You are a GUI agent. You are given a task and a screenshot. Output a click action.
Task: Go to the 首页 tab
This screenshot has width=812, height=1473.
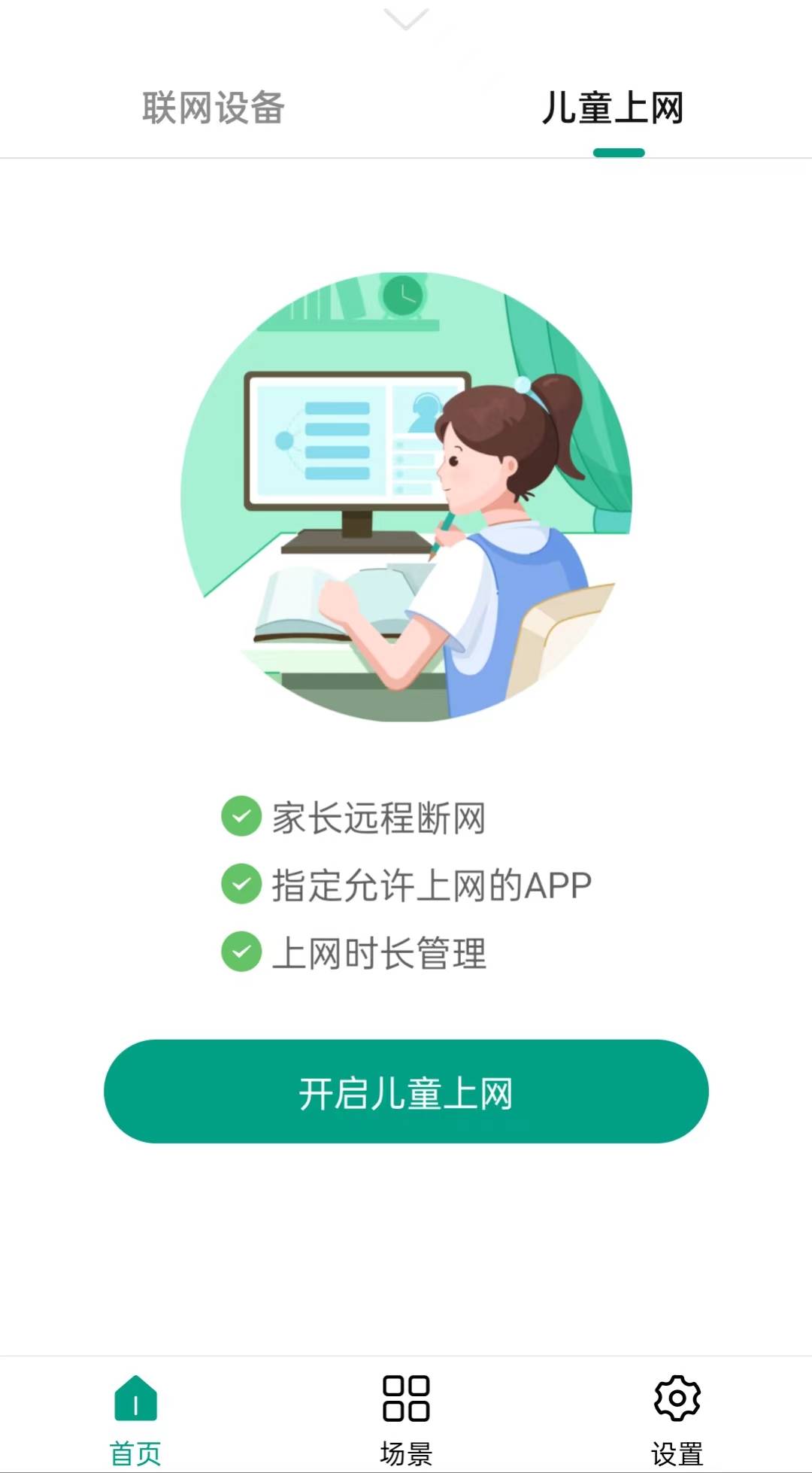(x=135, y=1420)
